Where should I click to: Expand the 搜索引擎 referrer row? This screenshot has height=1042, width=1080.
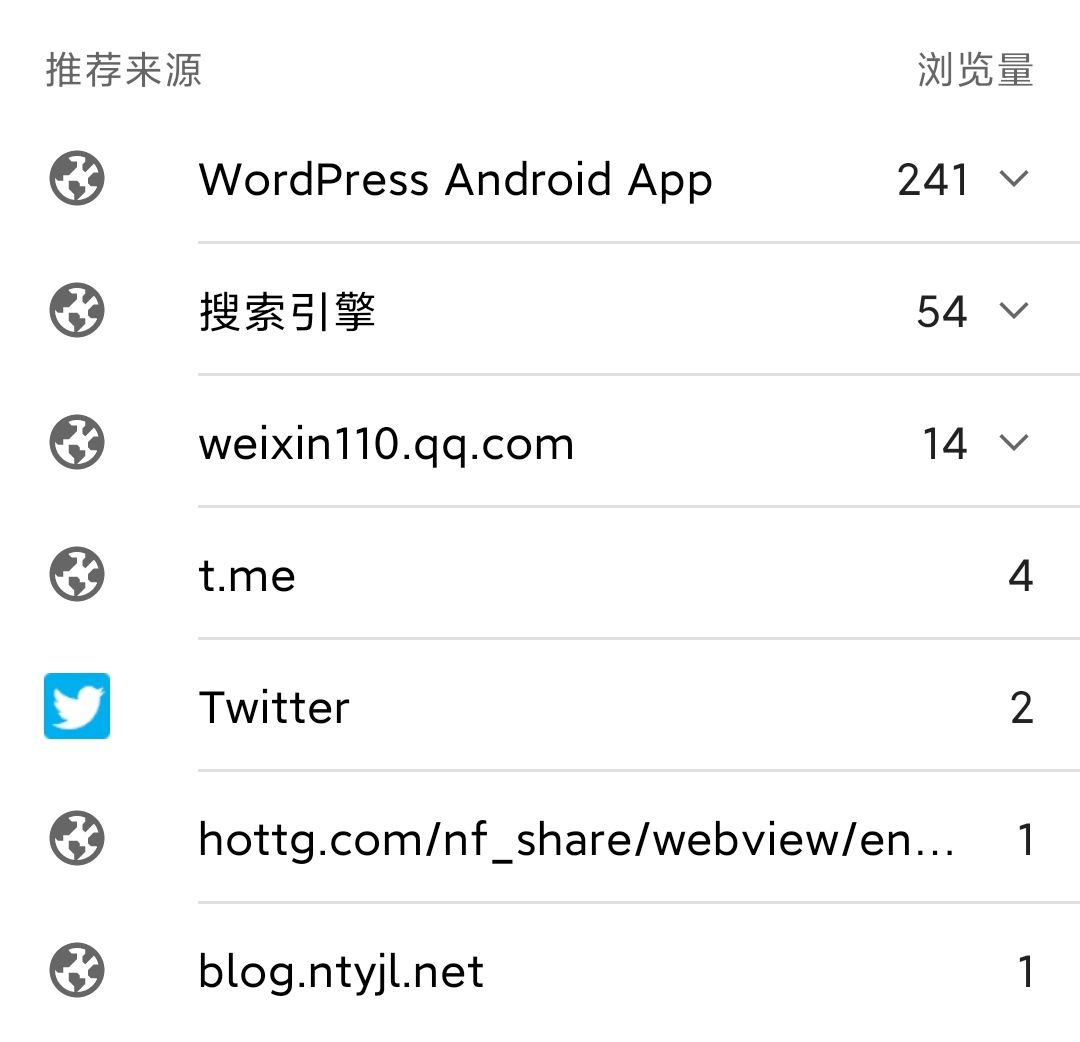tap(1013, 311)
